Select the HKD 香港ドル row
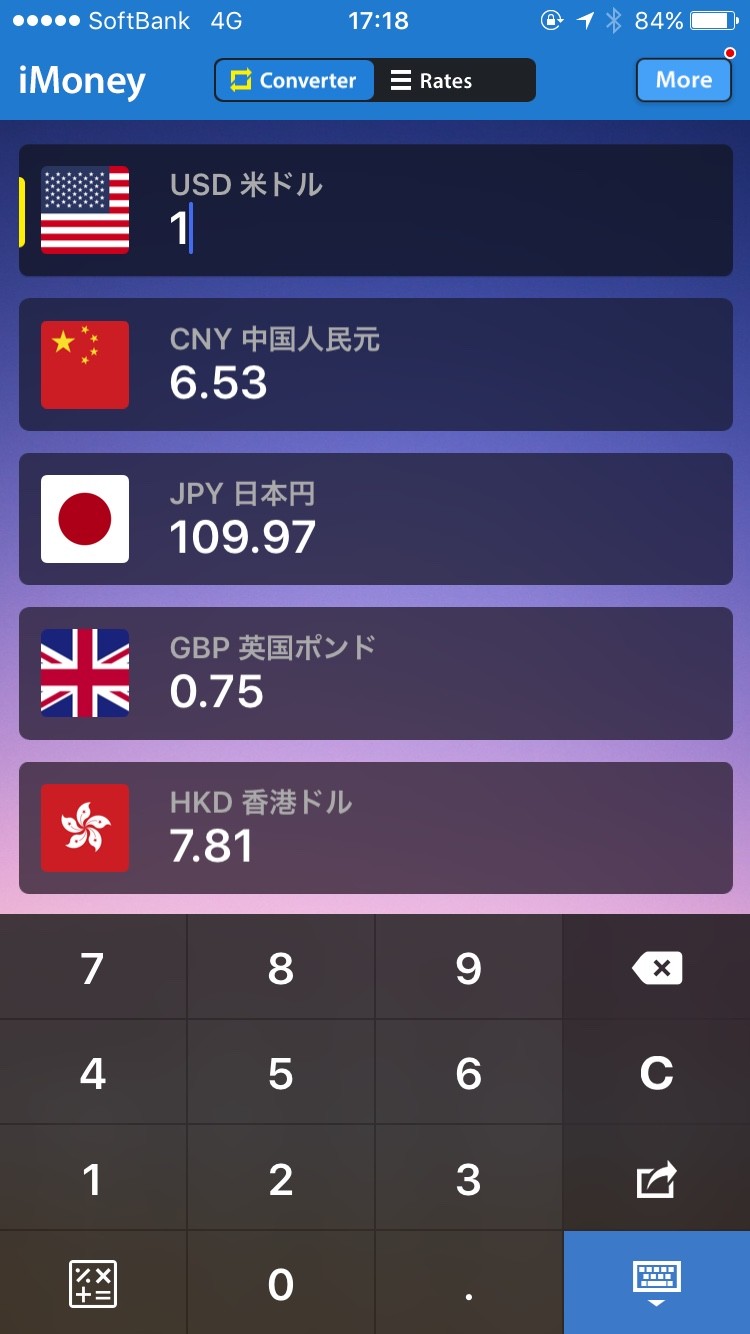Image resolution: width=750 pixels, height=1334 pixels. [375, 828]
